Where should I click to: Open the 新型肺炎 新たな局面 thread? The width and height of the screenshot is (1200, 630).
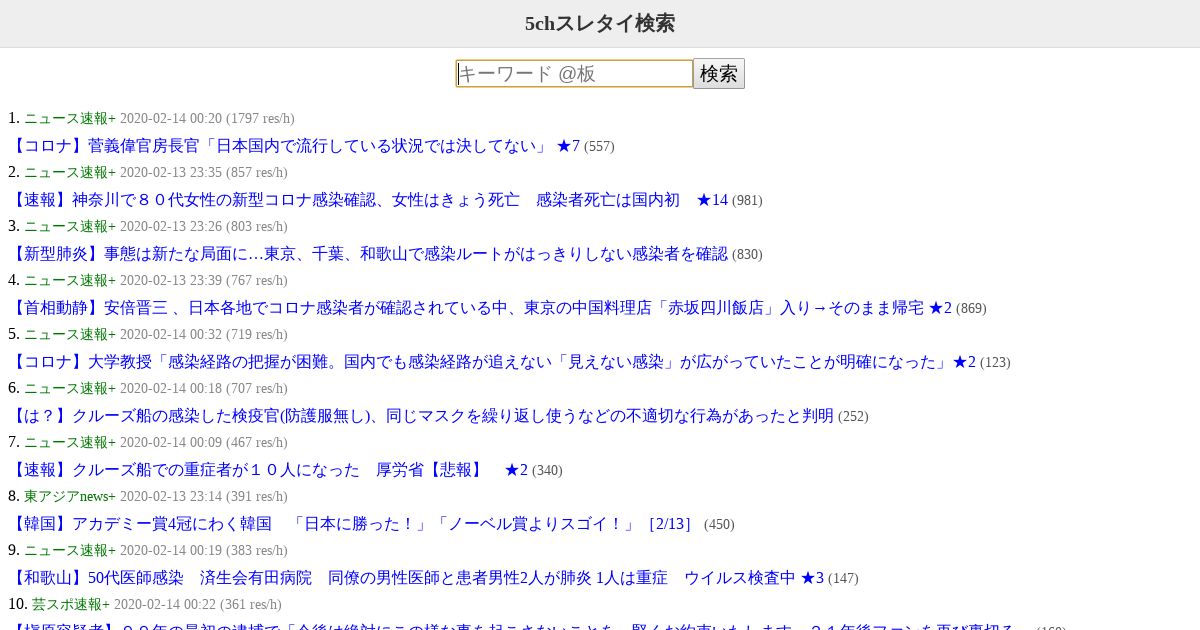[368, 254]
